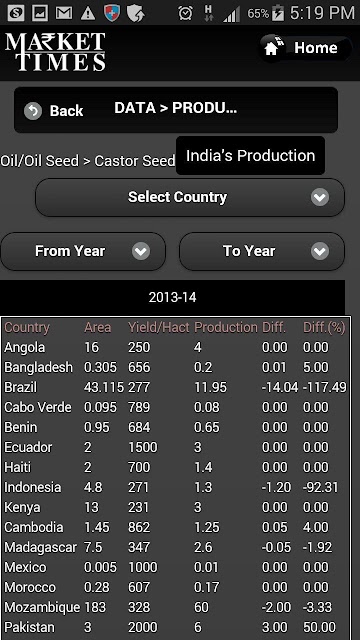Image resolution: width=360 pixels, height=640 pixels.
Task: Tap the Back button
Action: (x=53, y=111)
